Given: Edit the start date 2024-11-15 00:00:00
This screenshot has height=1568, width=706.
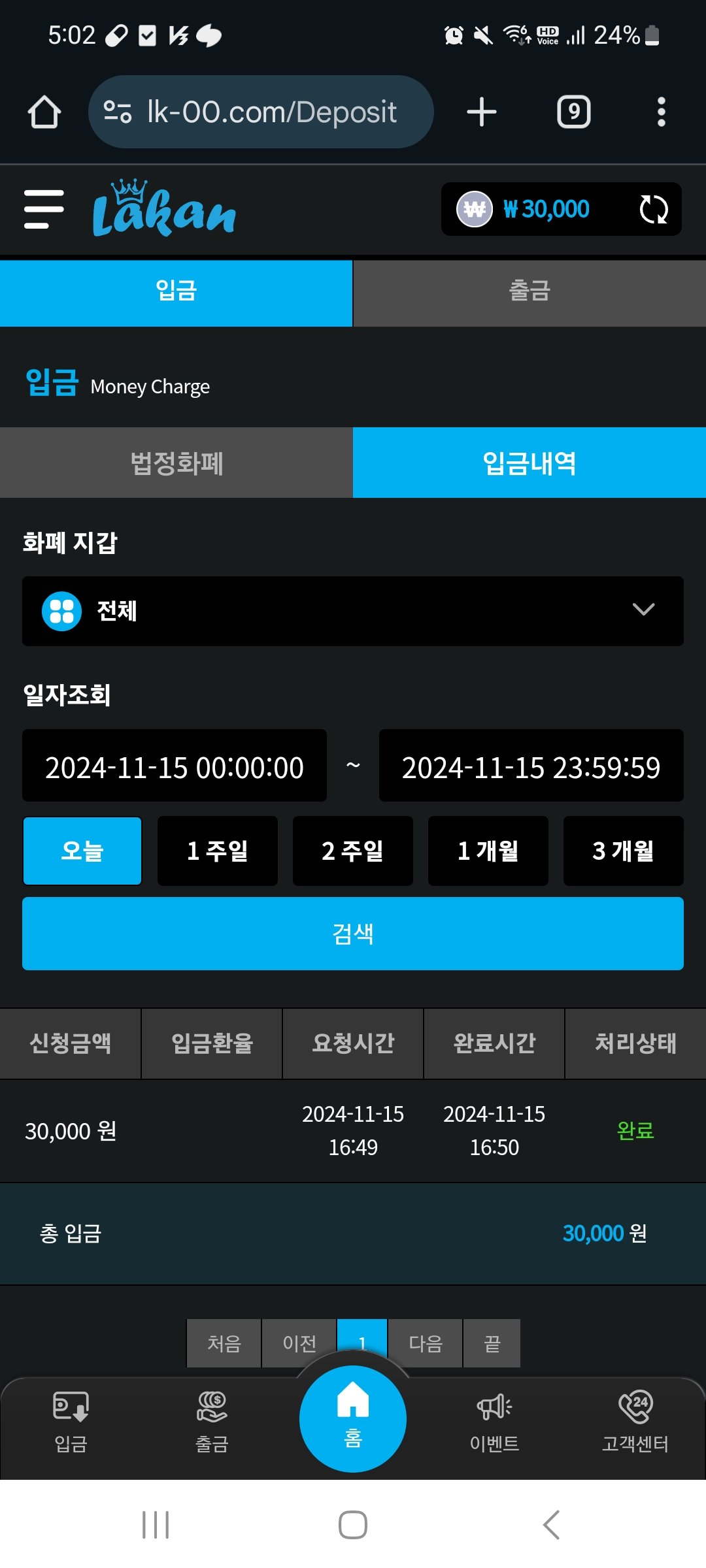Looking at the screenshot, I should click(175, 766).
